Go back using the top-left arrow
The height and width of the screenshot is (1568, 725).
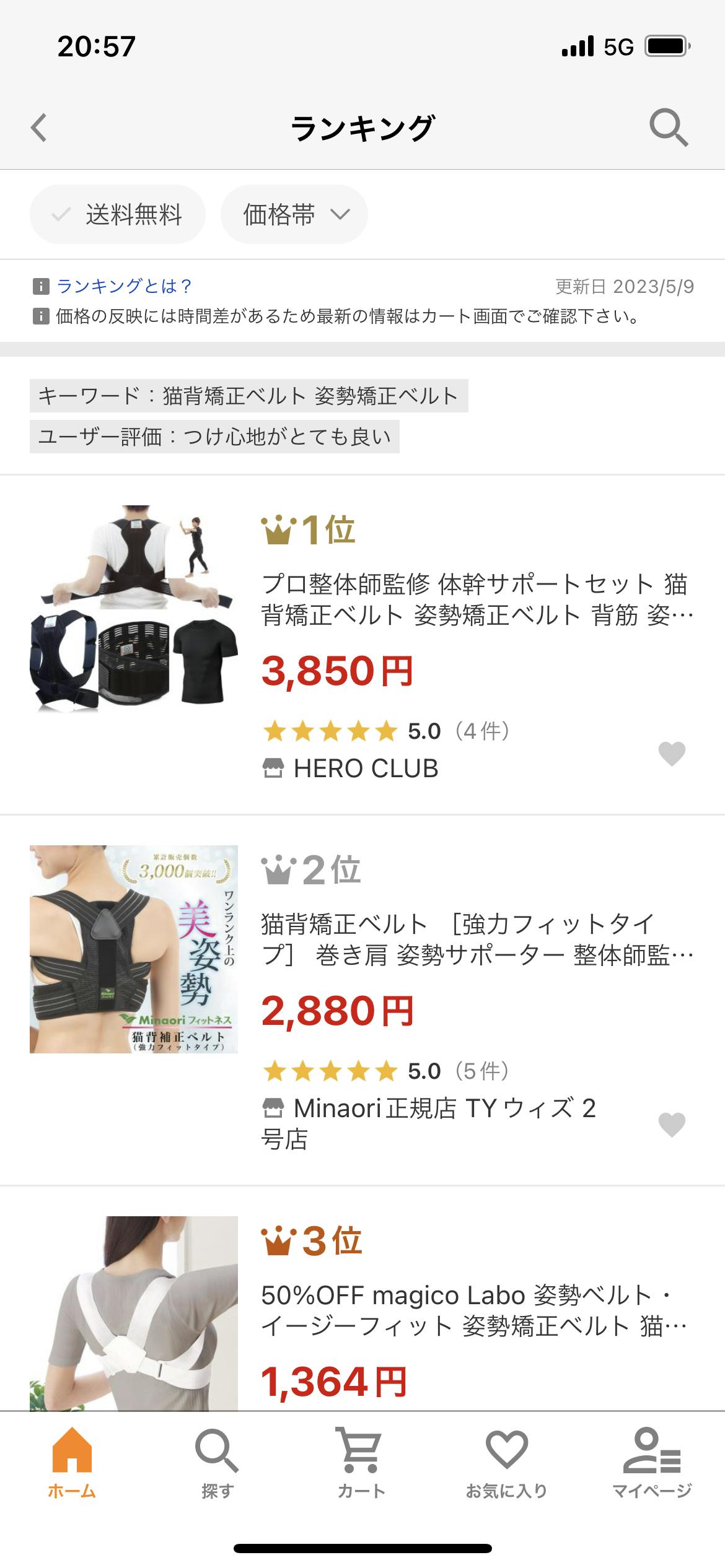[x=39, y=128]
